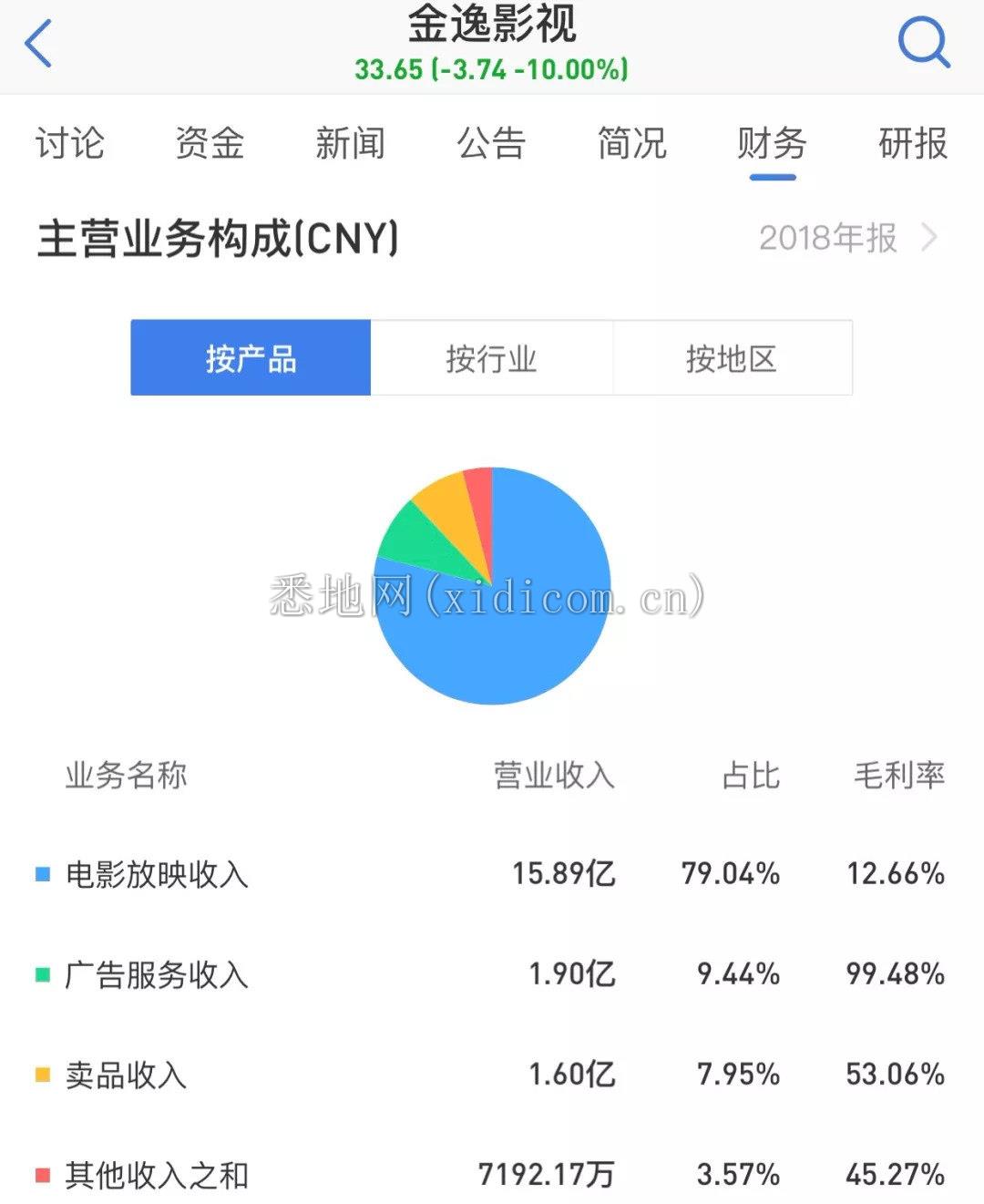Change the 2018年报 report period
The height and width of the screenshot is (1204, 984).
tap(847, 239)
